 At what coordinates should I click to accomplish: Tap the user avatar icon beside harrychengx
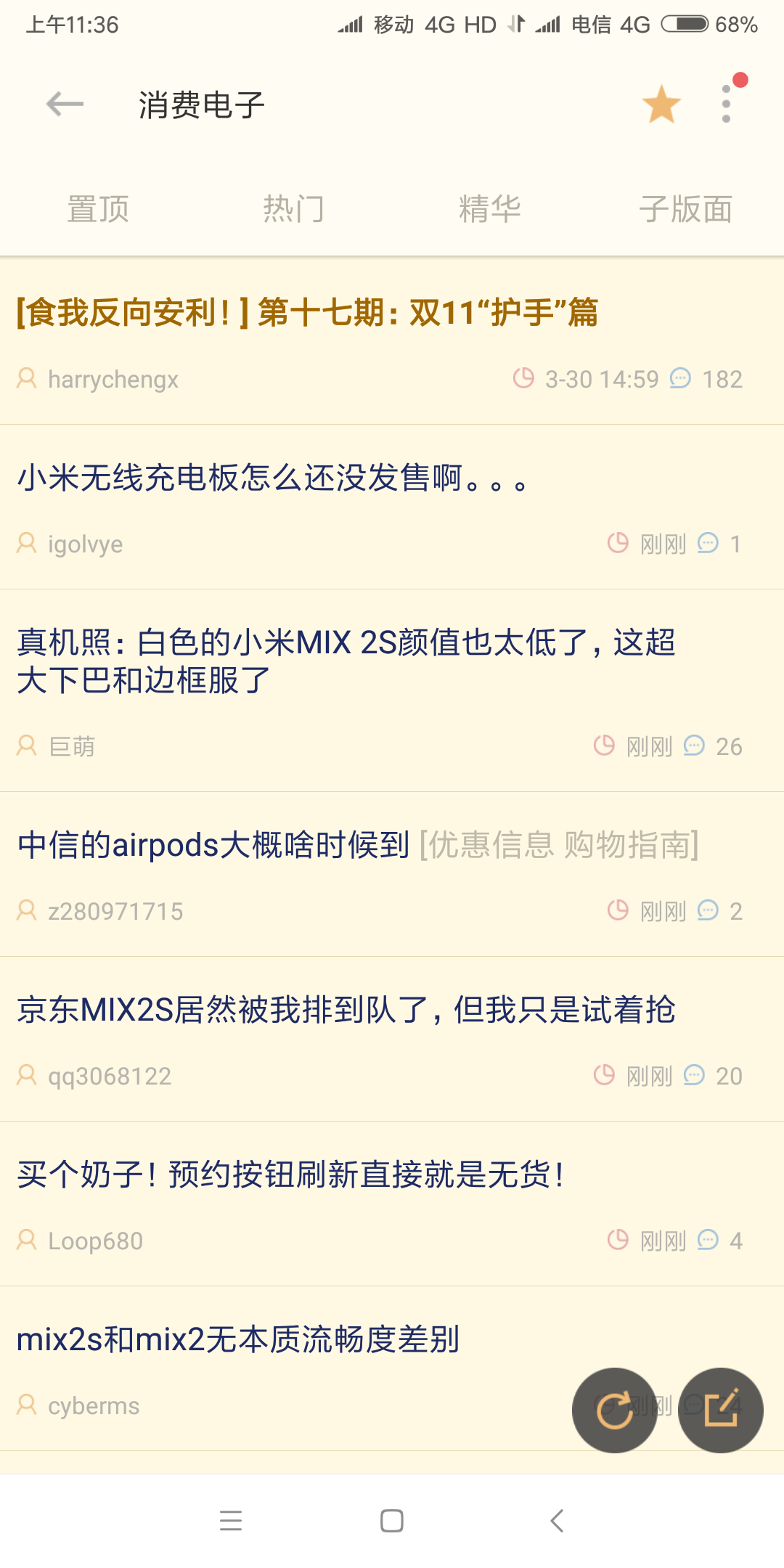(26, 379)
